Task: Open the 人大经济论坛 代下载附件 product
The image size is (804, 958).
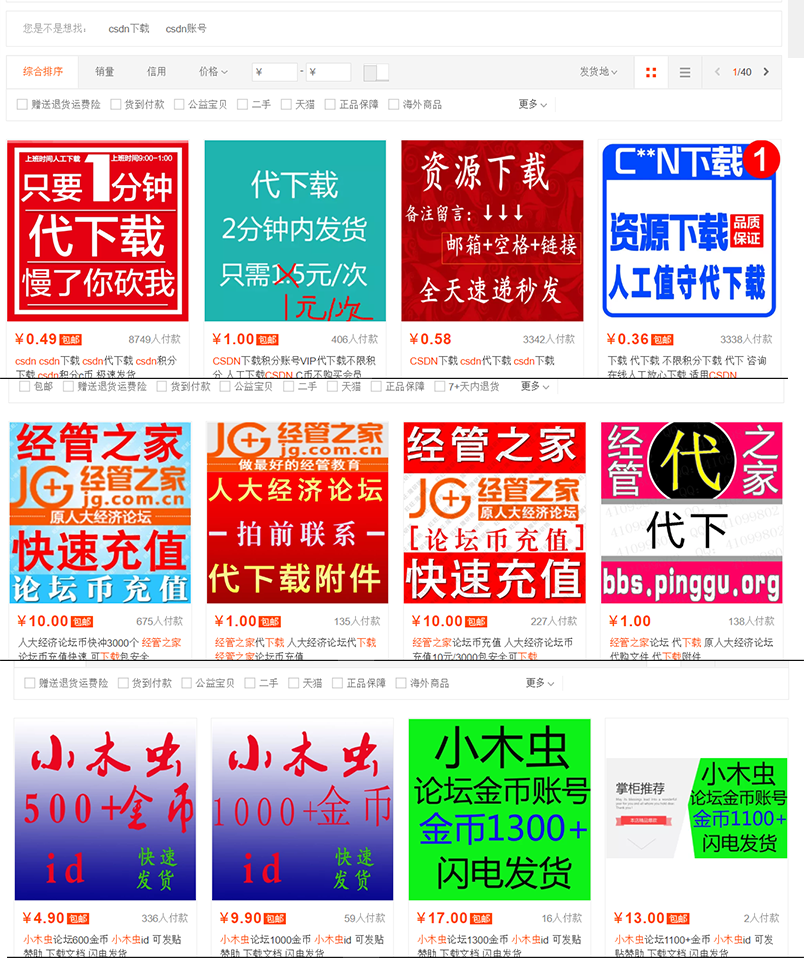Action: tap(297, 512)
